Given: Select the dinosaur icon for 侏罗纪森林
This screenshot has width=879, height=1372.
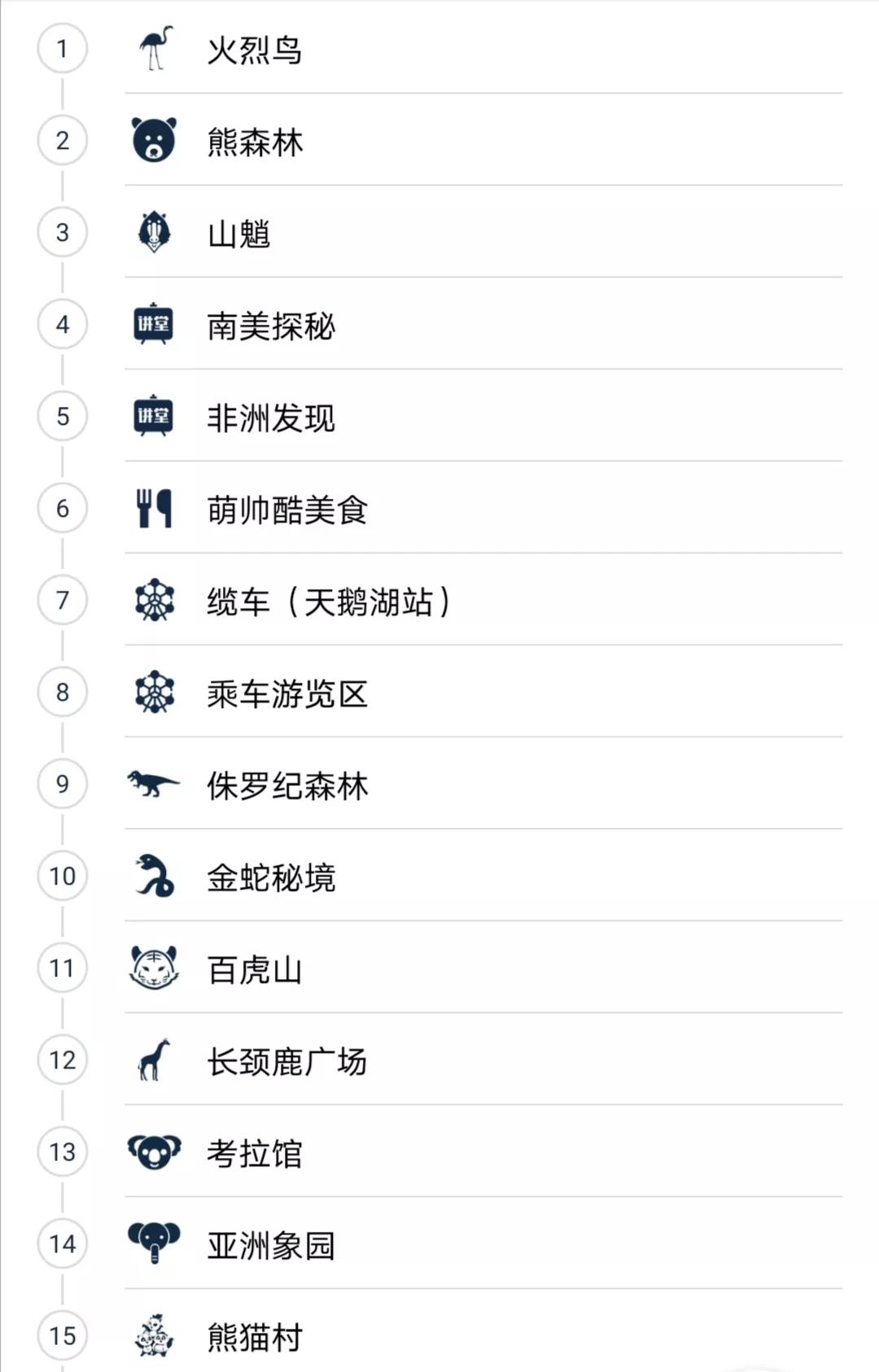Looking at the screenshot, I should click(155, 785).
